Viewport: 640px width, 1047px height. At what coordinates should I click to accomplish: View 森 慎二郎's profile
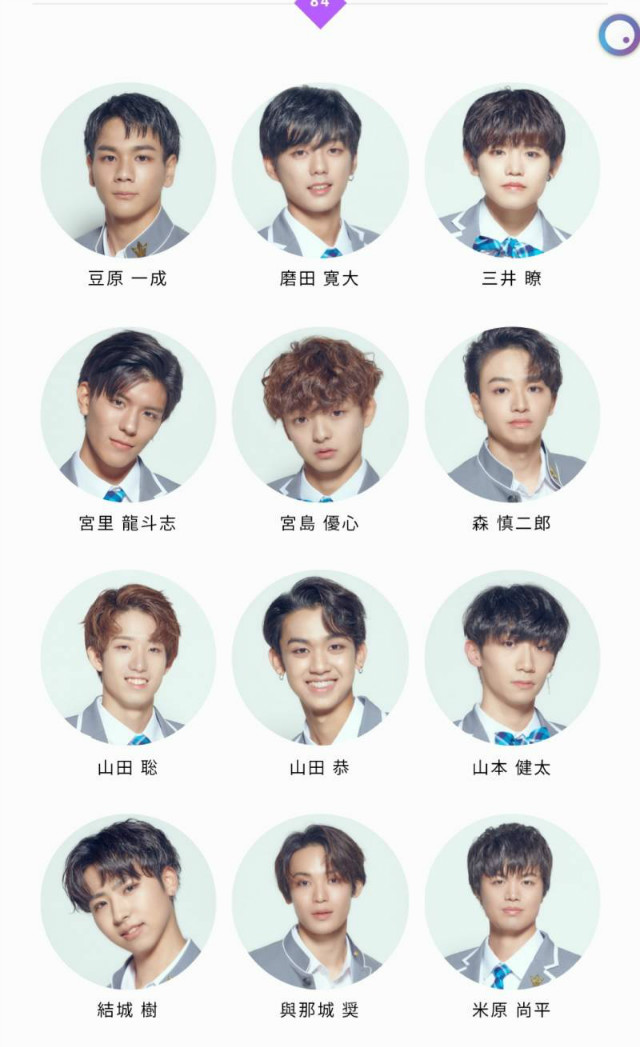(x=512, y=415)
